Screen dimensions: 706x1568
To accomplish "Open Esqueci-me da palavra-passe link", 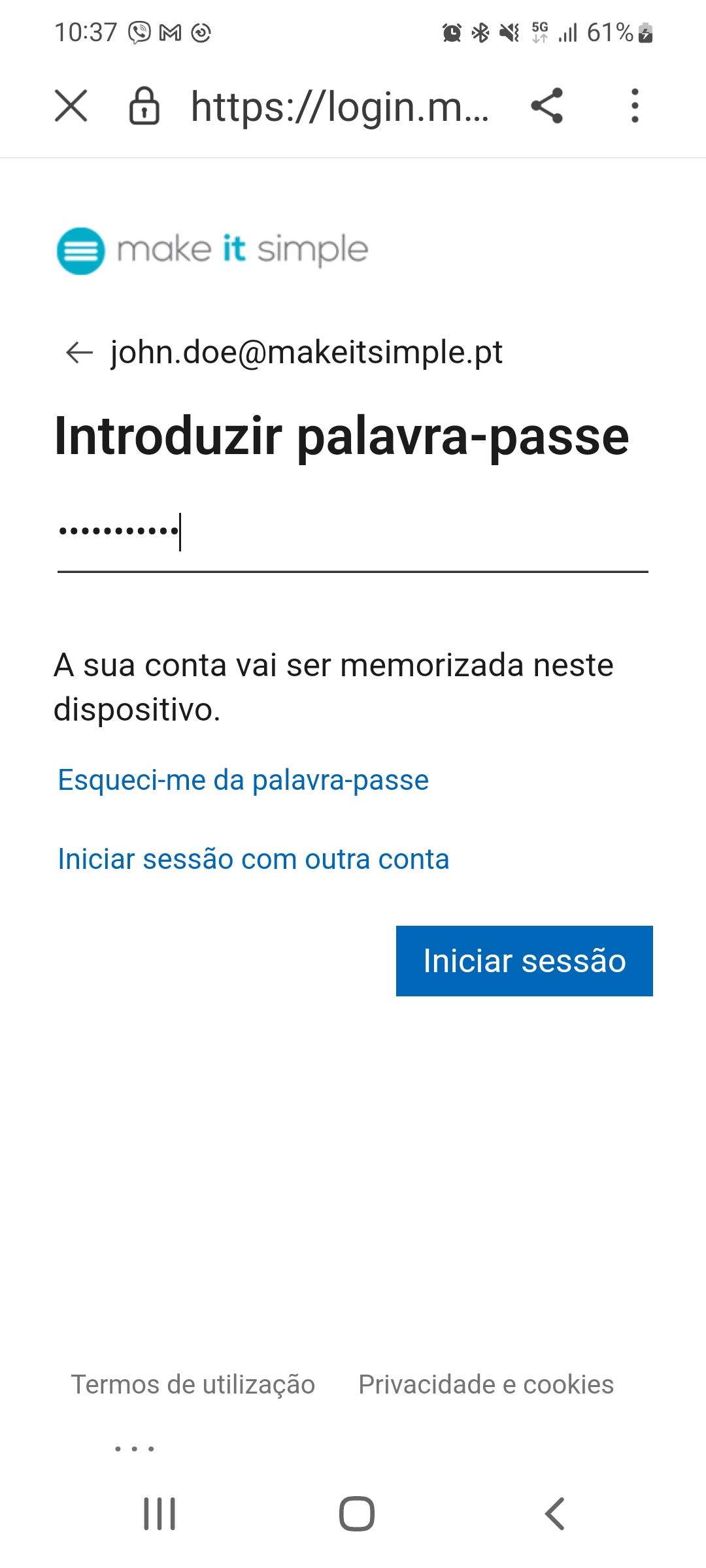I will [x=243, y=780].
